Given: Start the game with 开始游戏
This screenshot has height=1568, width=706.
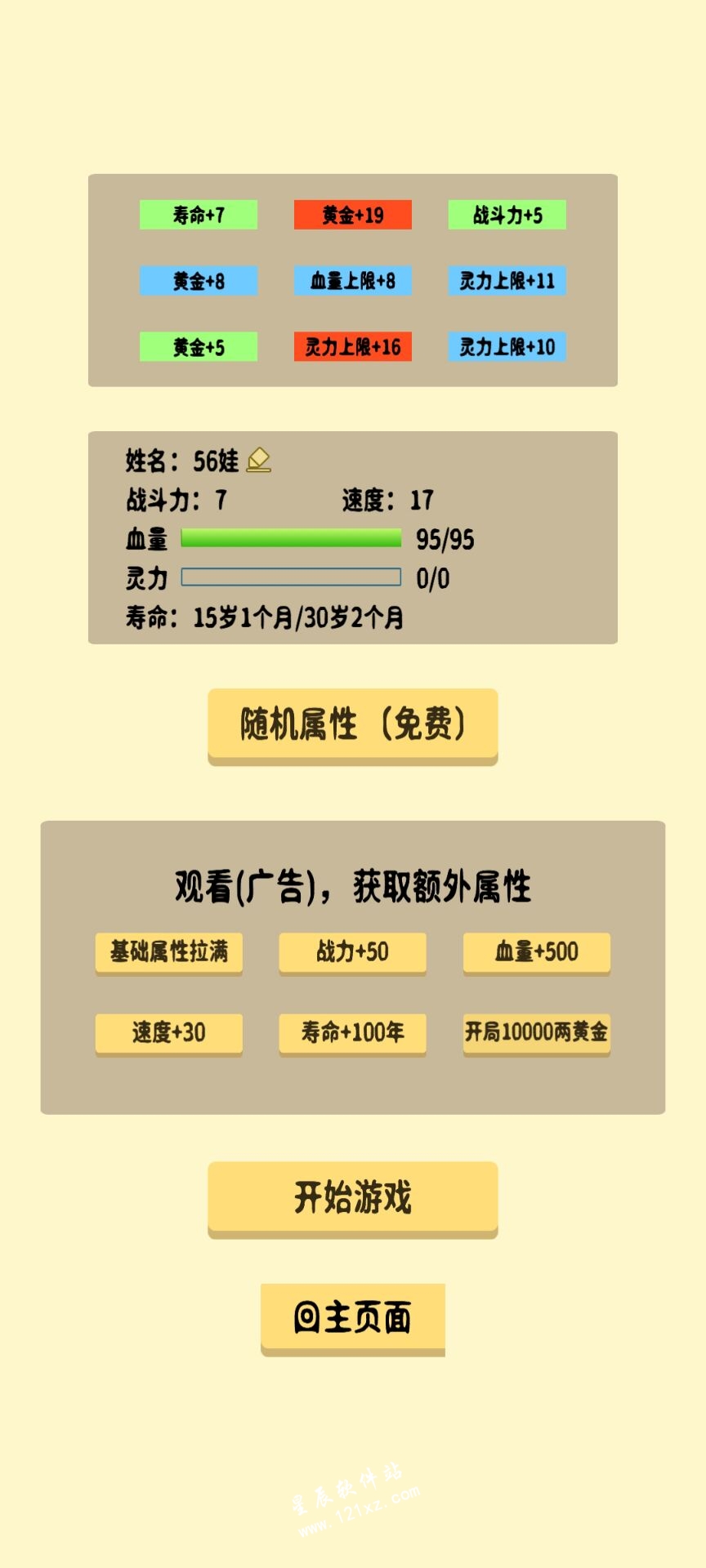Looking at the screenshot, I should 352,1197.
